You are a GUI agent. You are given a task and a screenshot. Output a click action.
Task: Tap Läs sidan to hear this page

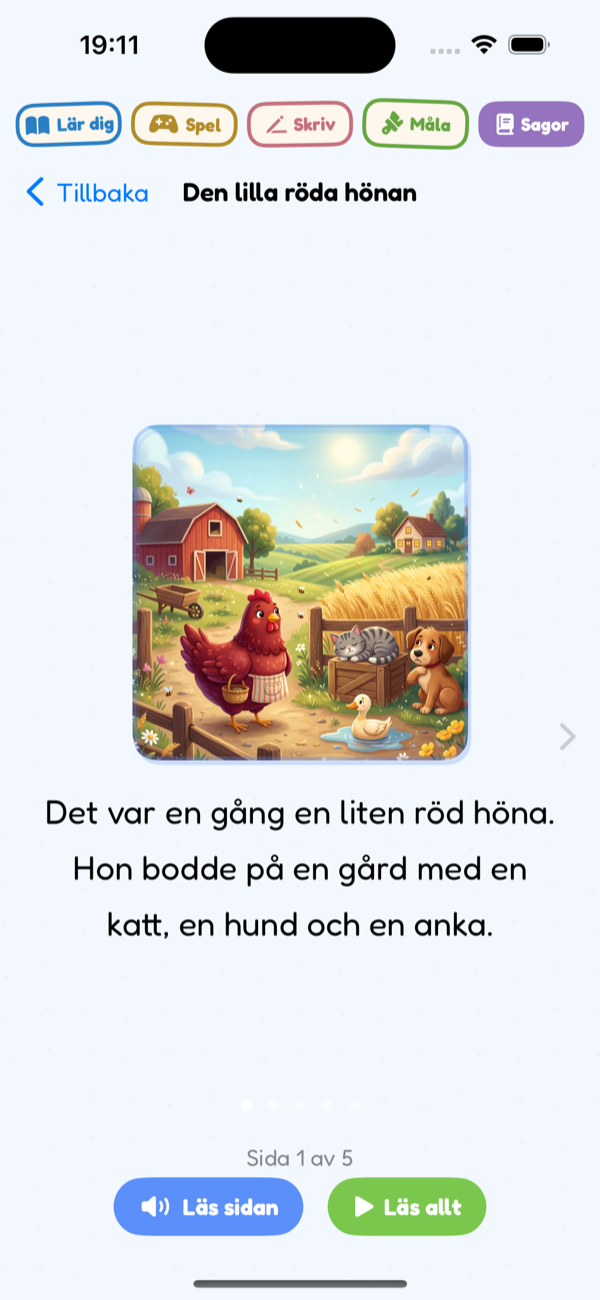pos(208,1206)
